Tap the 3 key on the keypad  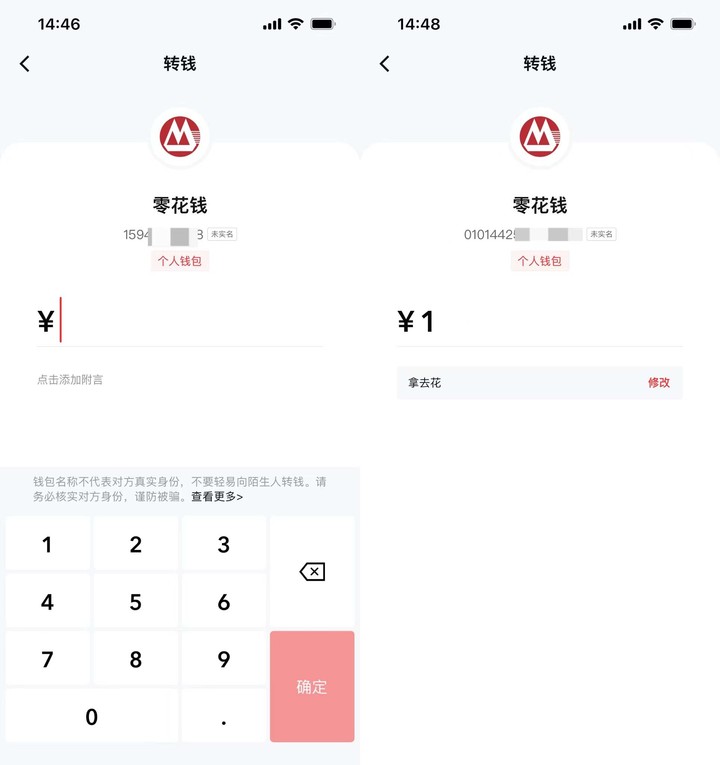223,545
